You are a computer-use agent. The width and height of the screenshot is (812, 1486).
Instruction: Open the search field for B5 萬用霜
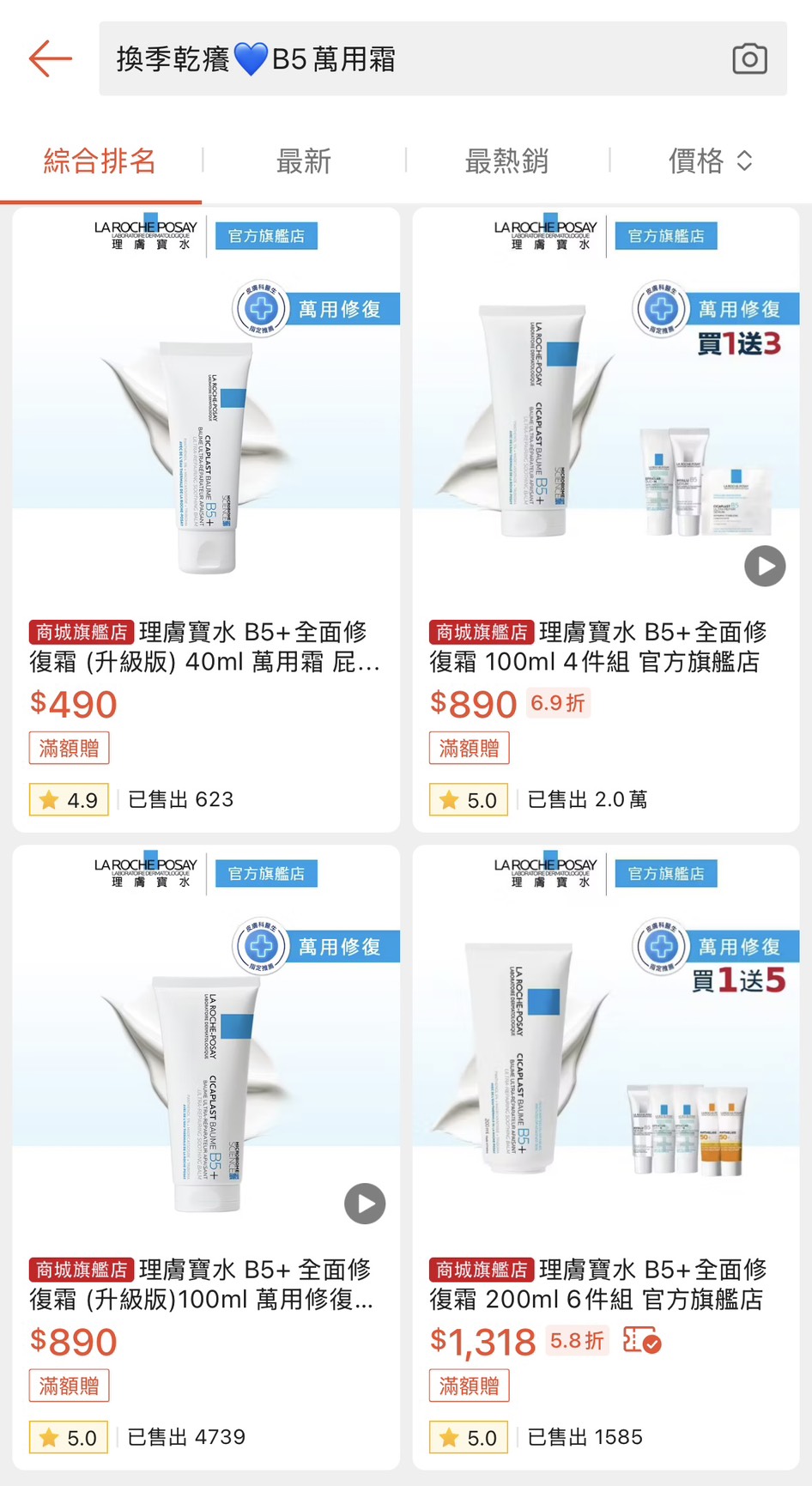[x=412, y=59]
